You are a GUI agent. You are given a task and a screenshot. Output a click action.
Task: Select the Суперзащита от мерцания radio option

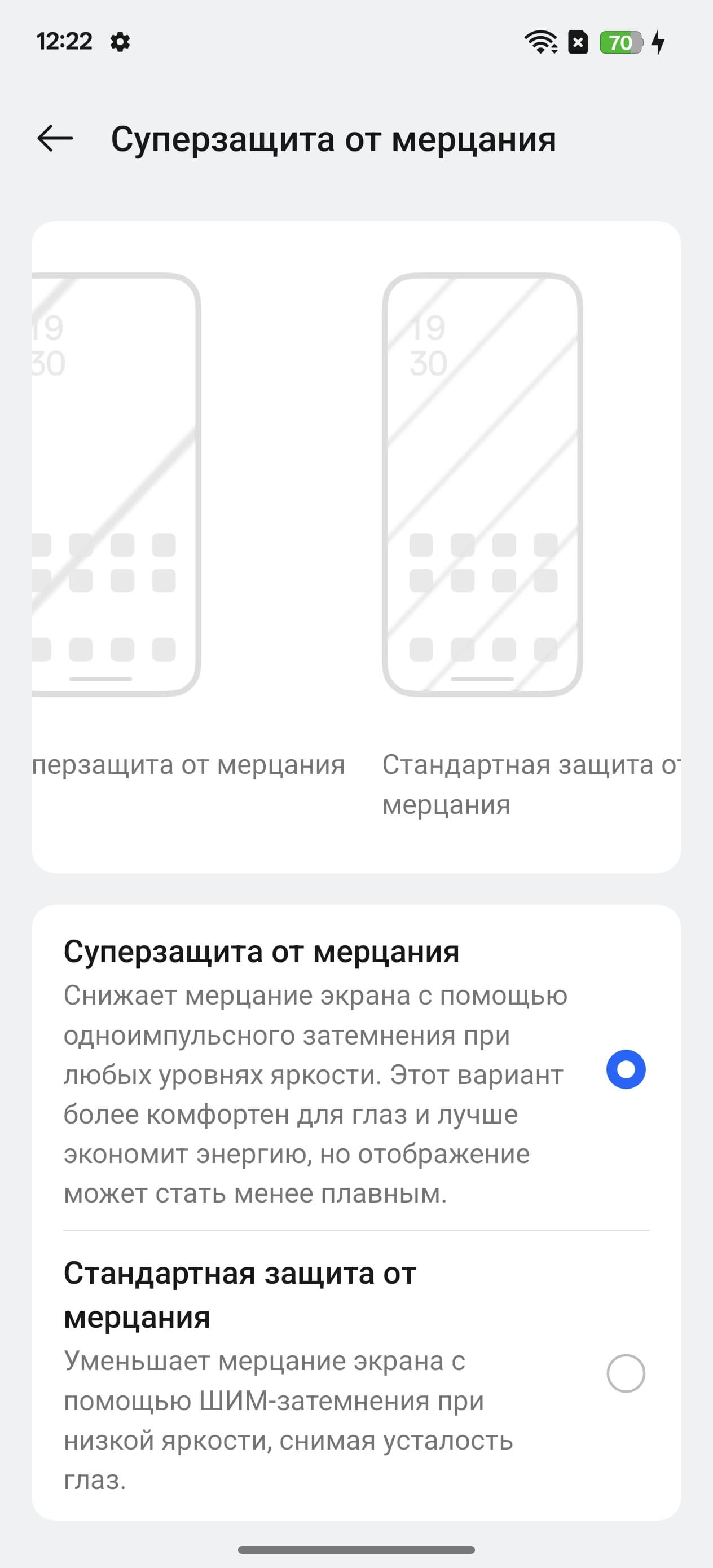click(x=626, y=1069)
